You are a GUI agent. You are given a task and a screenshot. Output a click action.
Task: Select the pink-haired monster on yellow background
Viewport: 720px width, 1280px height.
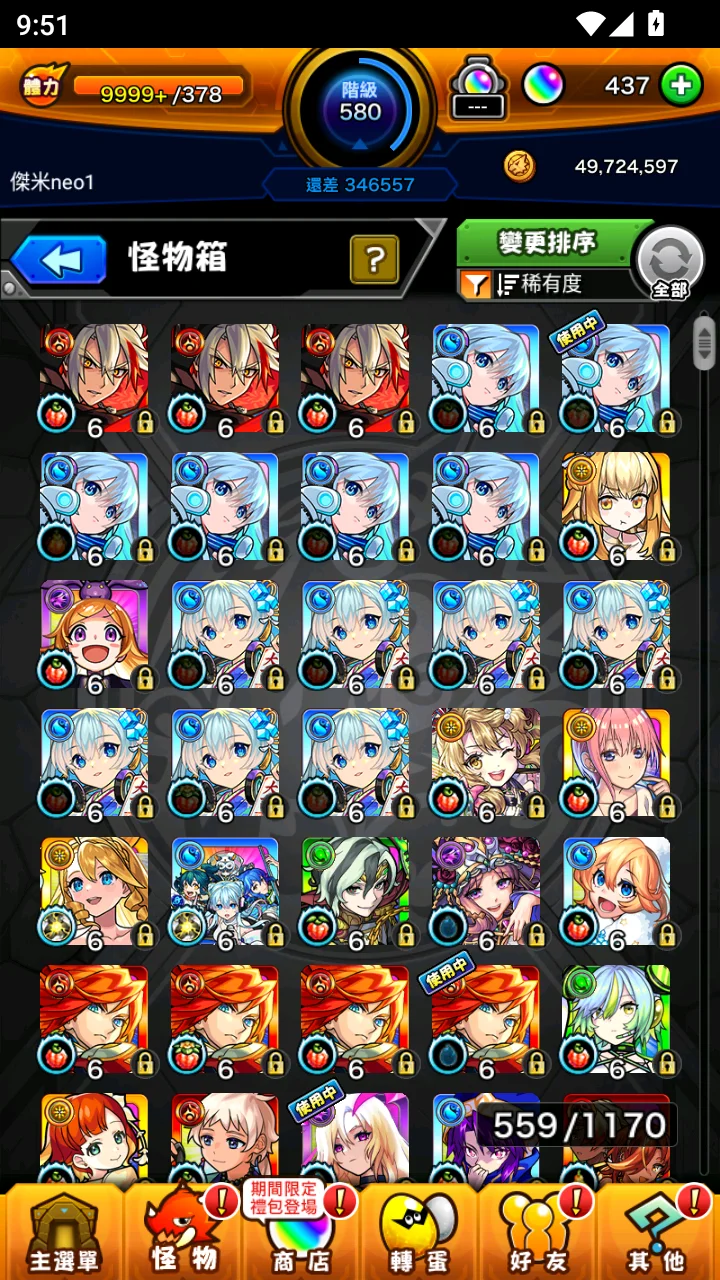[616, 764]
